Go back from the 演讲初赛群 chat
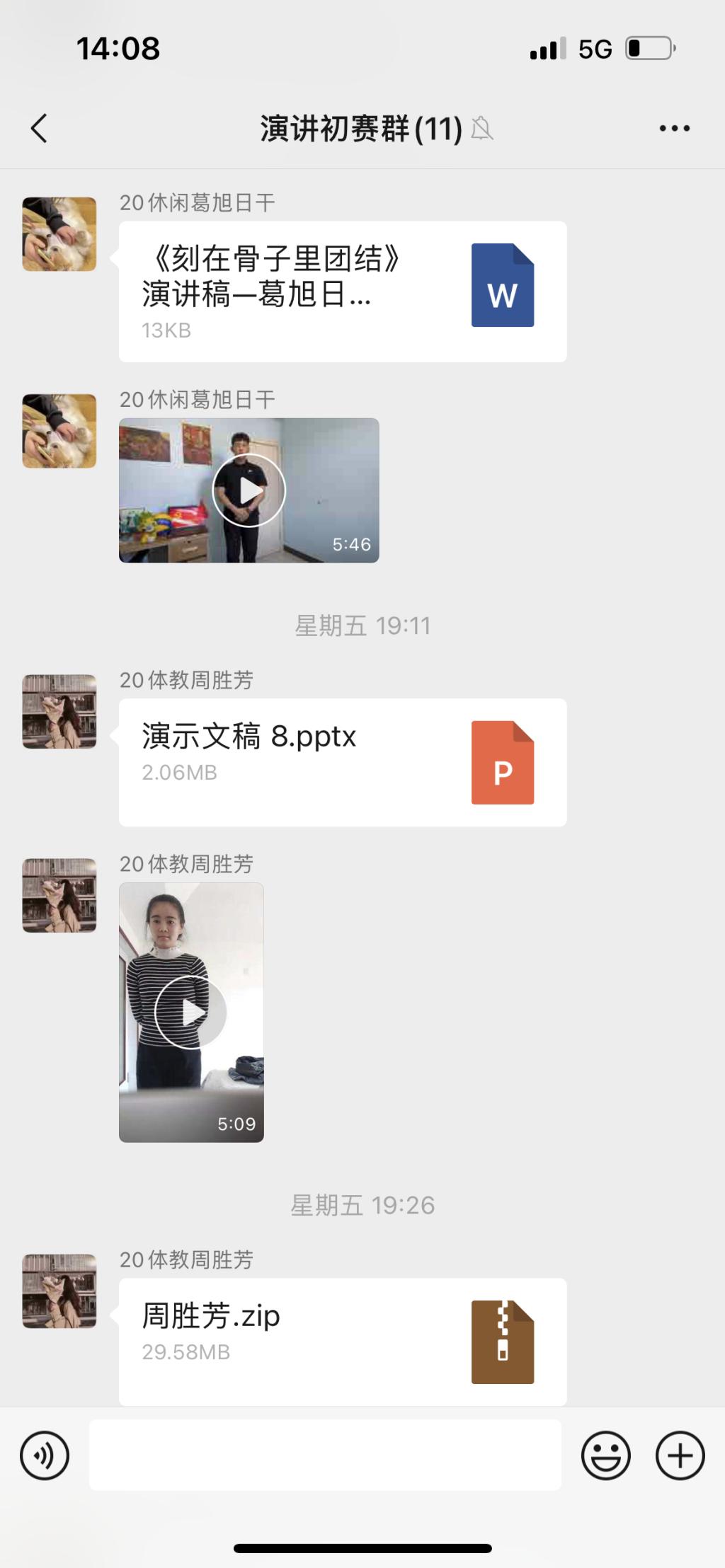Viewport: 725px width, 1568px height. click(40, 129)
